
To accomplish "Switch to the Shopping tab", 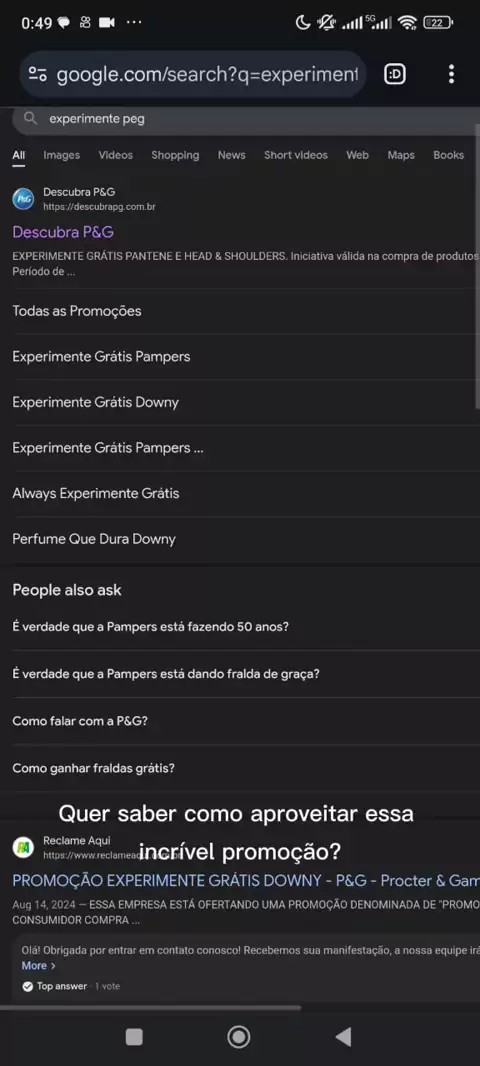I will pos(175,155).
